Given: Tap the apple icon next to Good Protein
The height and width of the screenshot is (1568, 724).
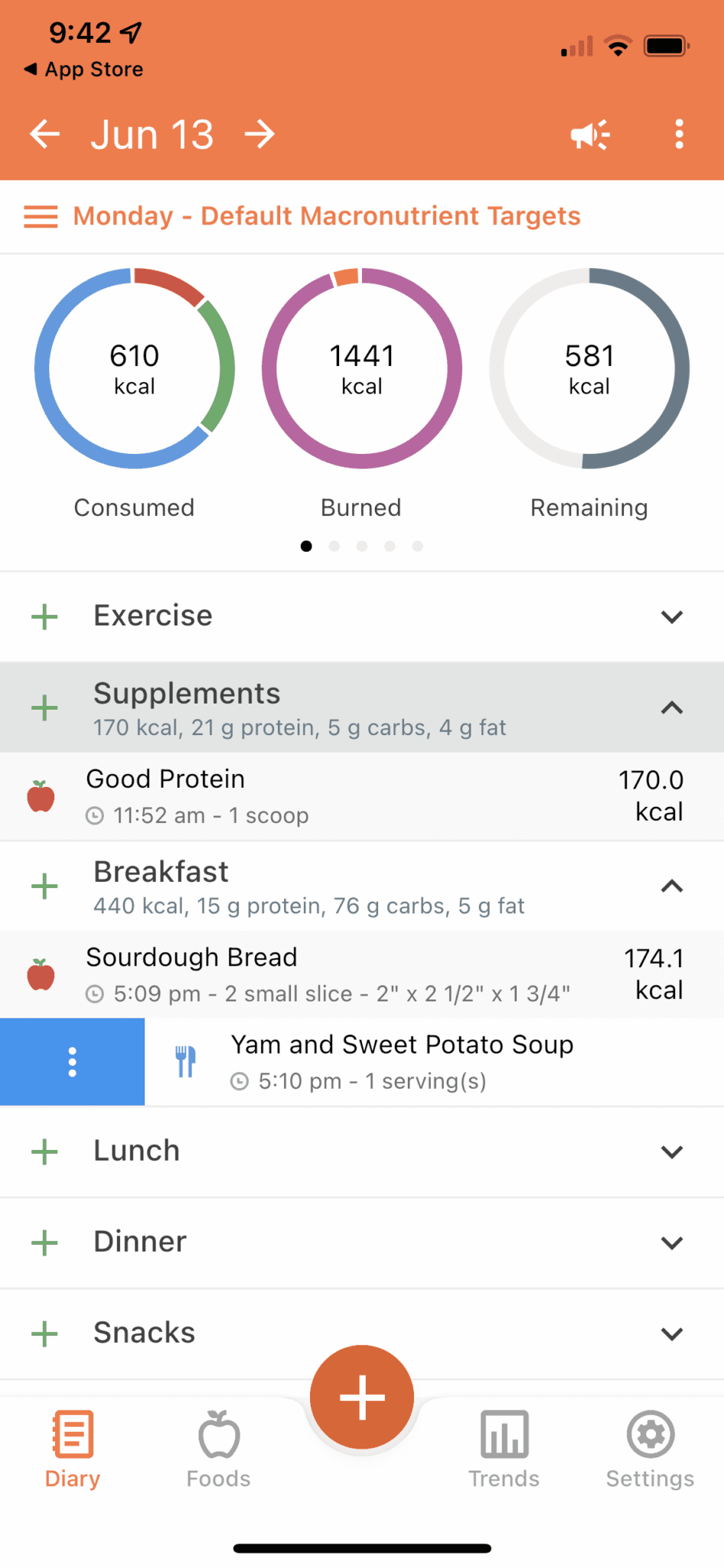Looking at the screenshot, I should (x=41, y=796).
